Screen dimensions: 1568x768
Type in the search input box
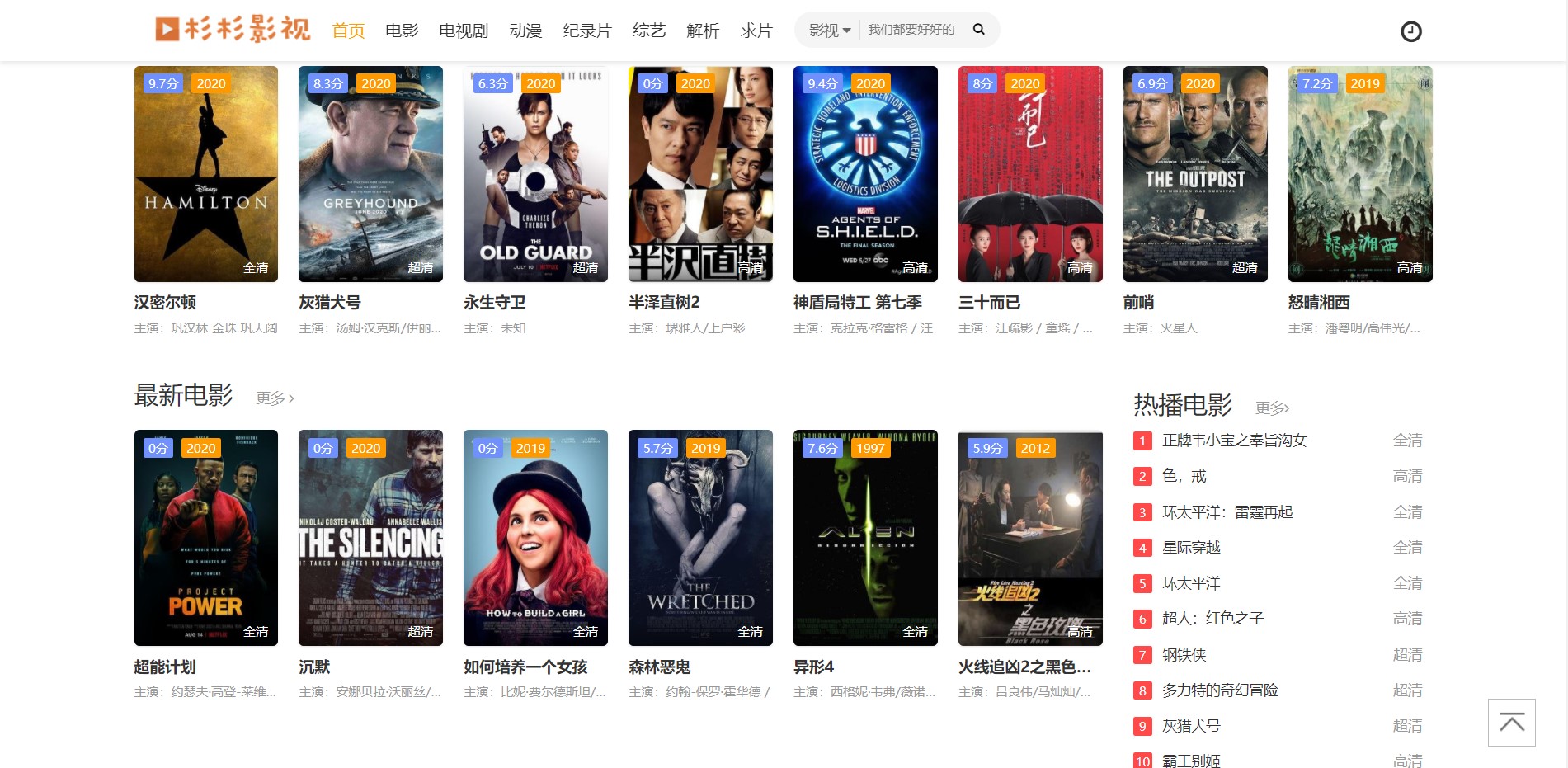(x=911, y=30)
